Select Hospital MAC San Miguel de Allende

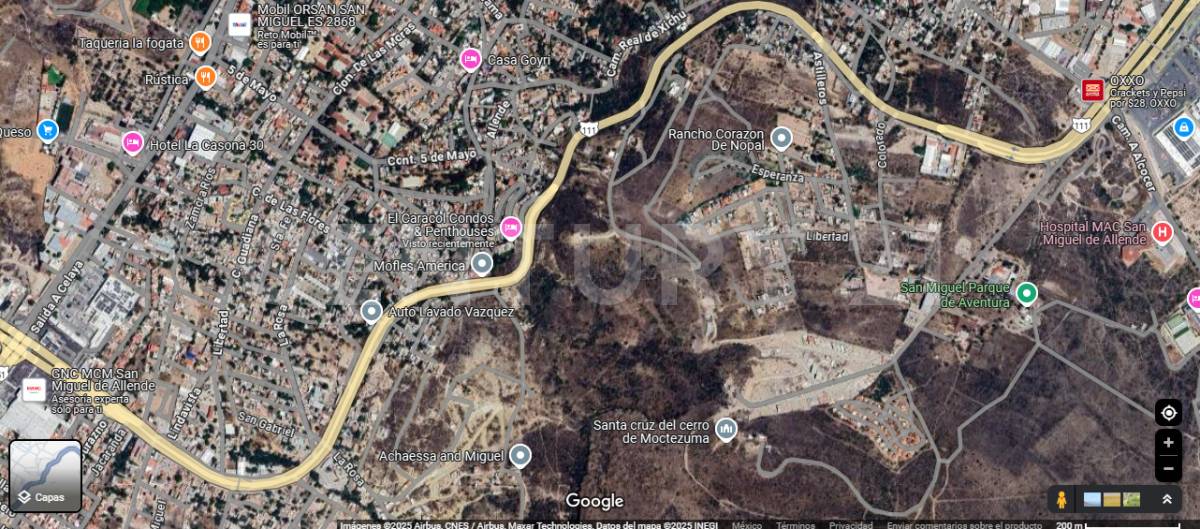[1162, 233]
